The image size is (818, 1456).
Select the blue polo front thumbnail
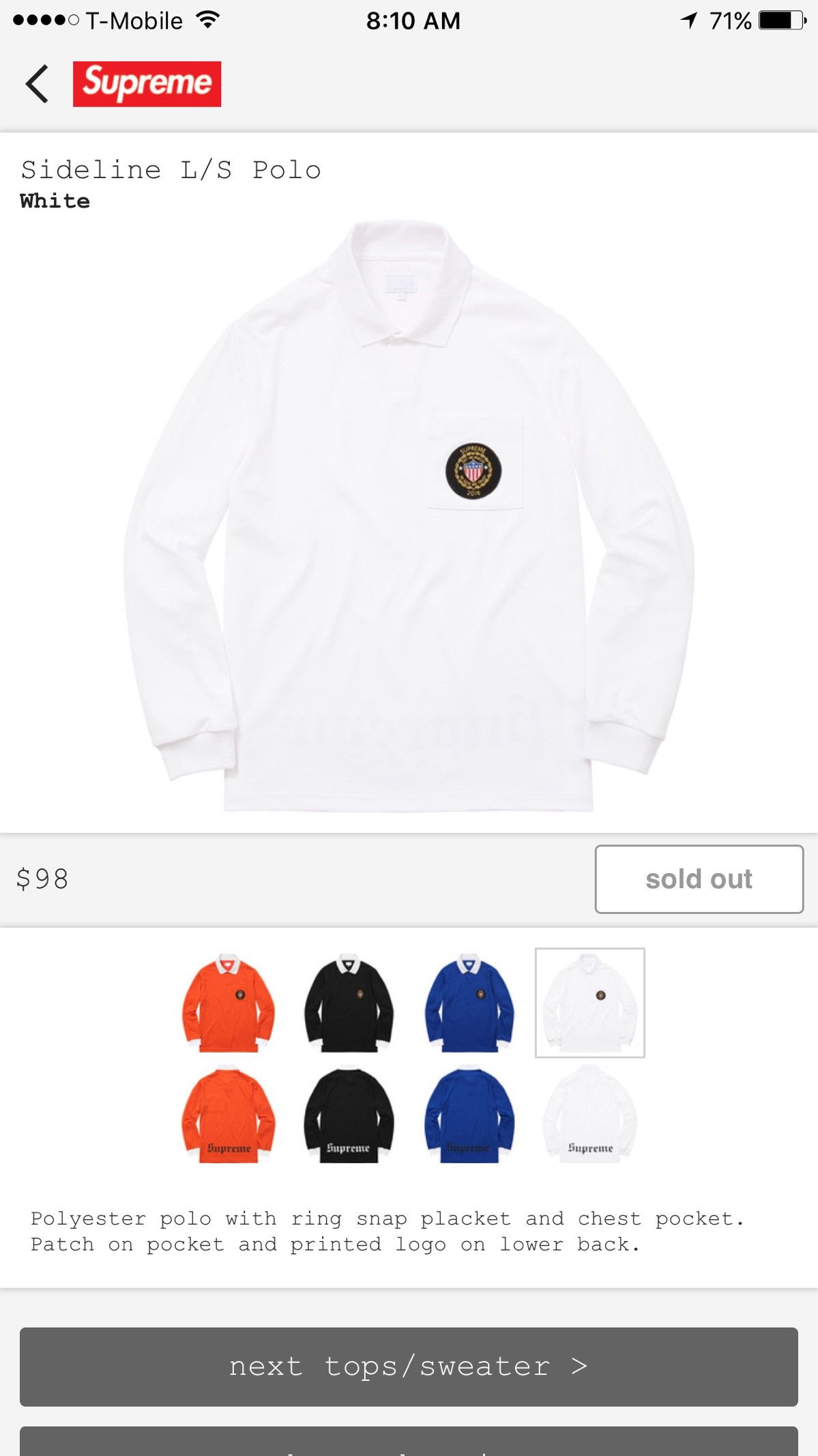tap(469, 1003)
